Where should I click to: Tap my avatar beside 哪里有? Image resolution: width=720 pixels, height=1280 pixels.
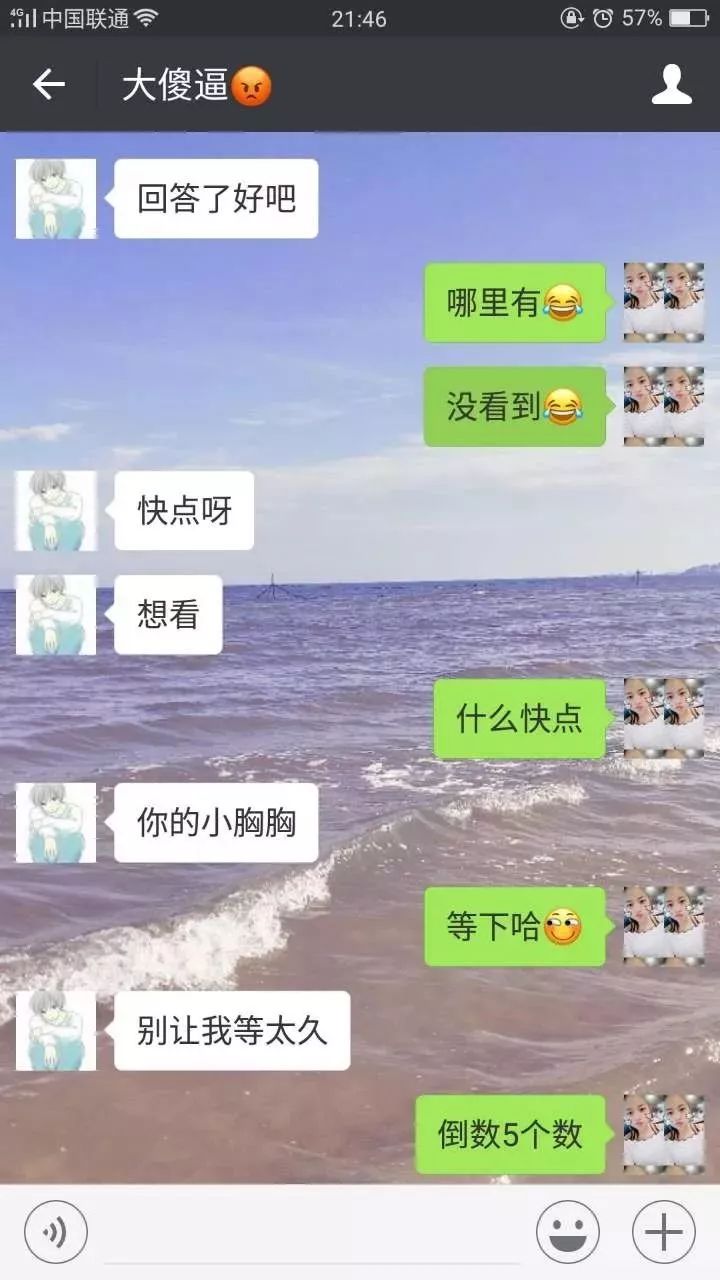pyautogui.click(x=663, y=303)
